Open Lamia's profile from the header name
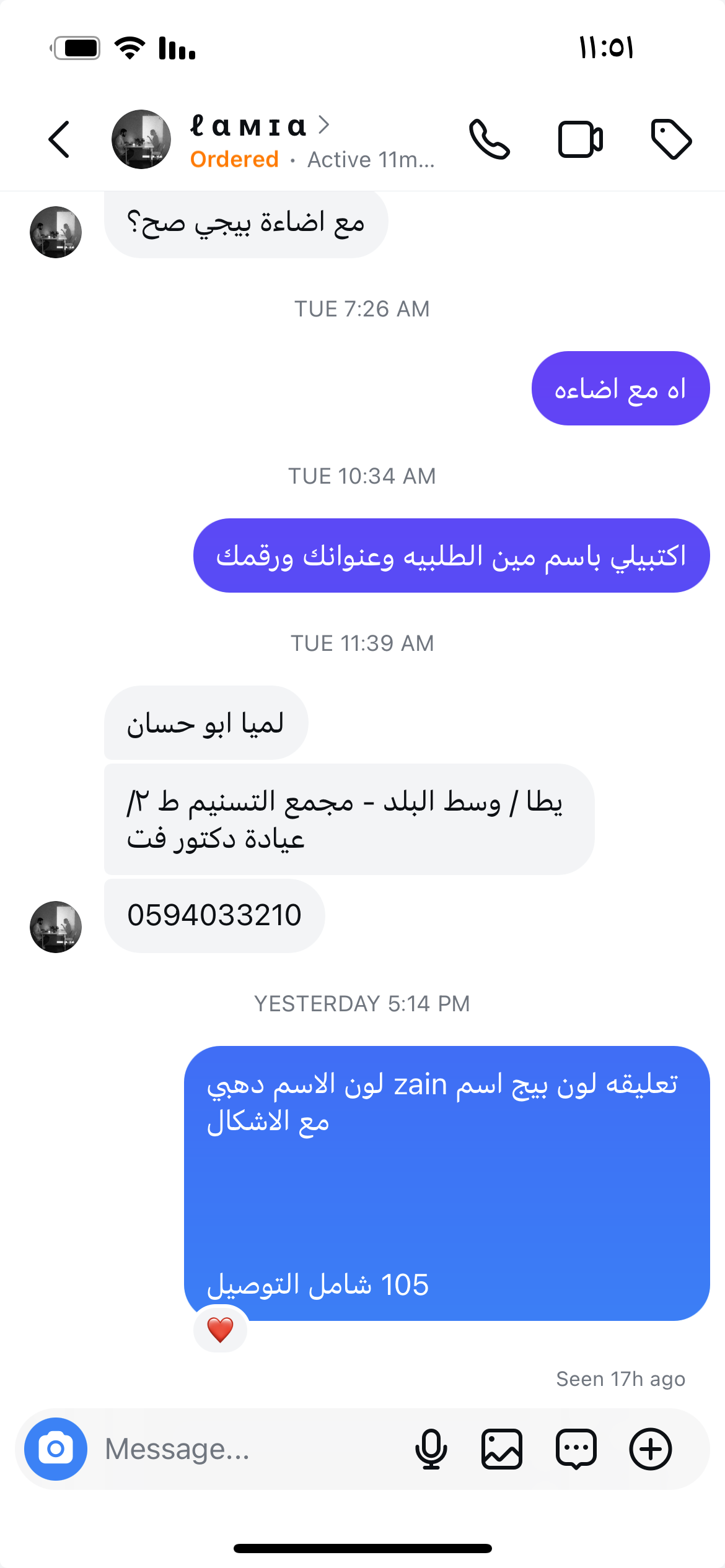The image size is (725, 1568). pos(248,126)
